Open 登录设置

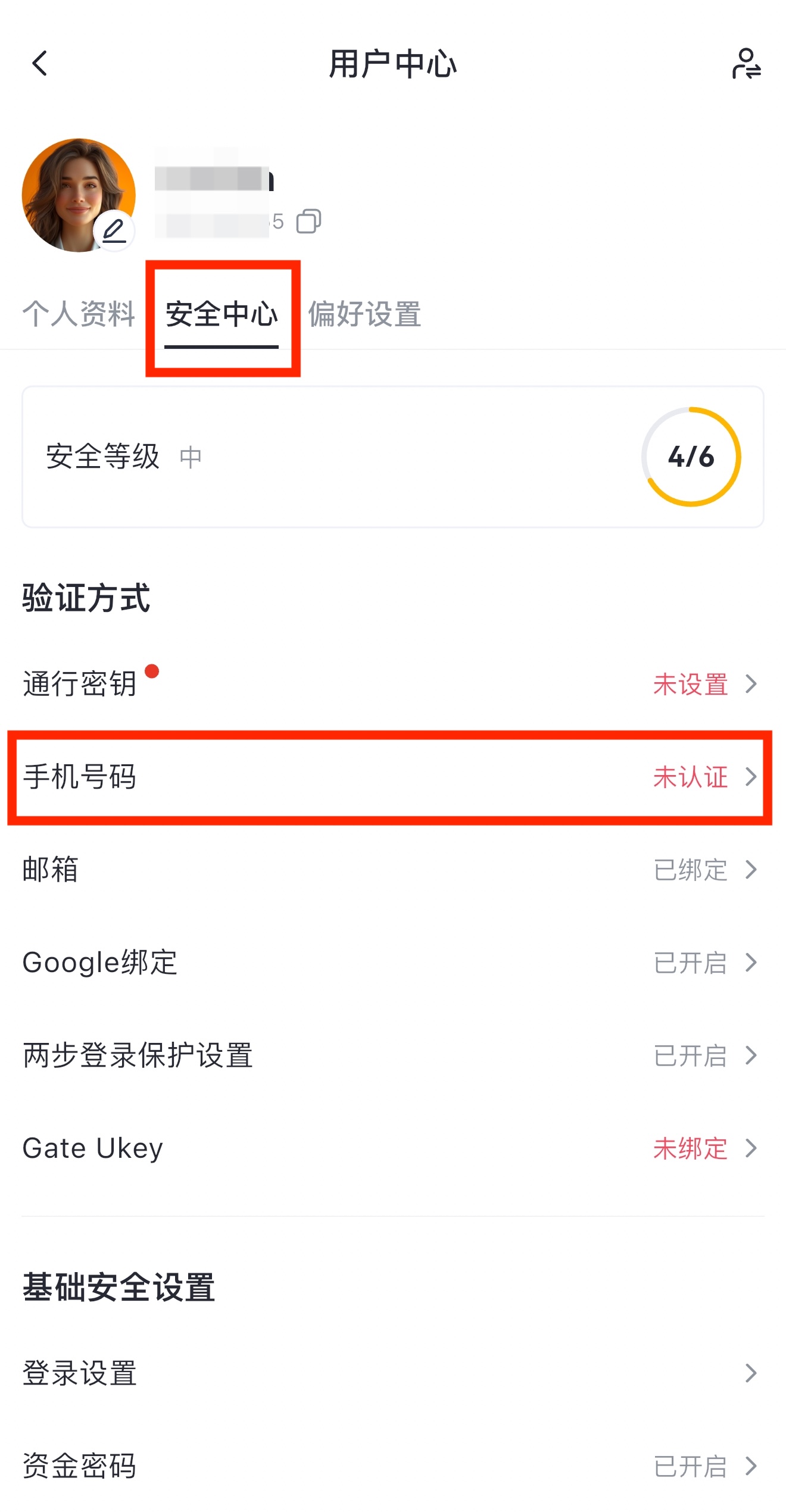tap(393, 1373)
